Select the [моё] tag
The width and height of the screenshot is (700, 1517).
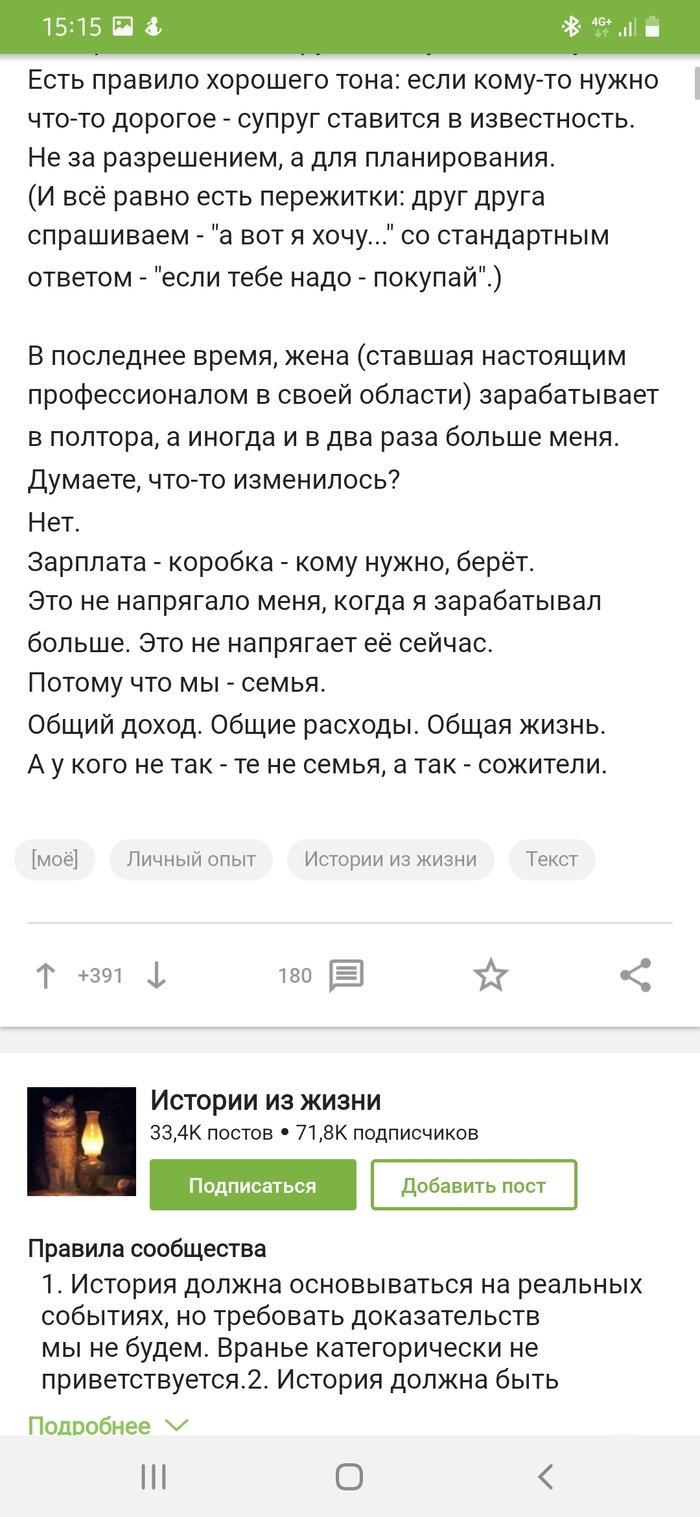55,859
